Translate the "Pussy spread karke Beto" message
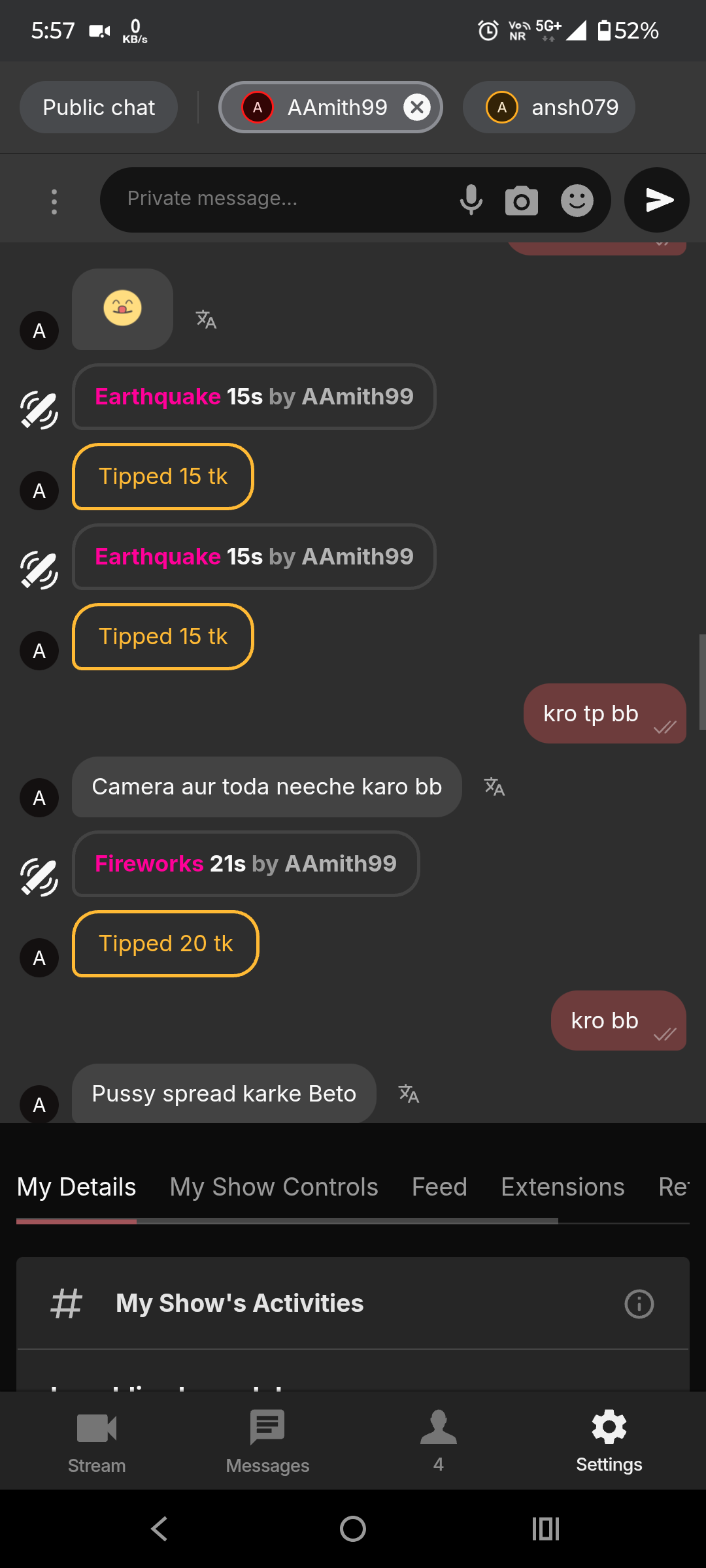 point(409,1094)
